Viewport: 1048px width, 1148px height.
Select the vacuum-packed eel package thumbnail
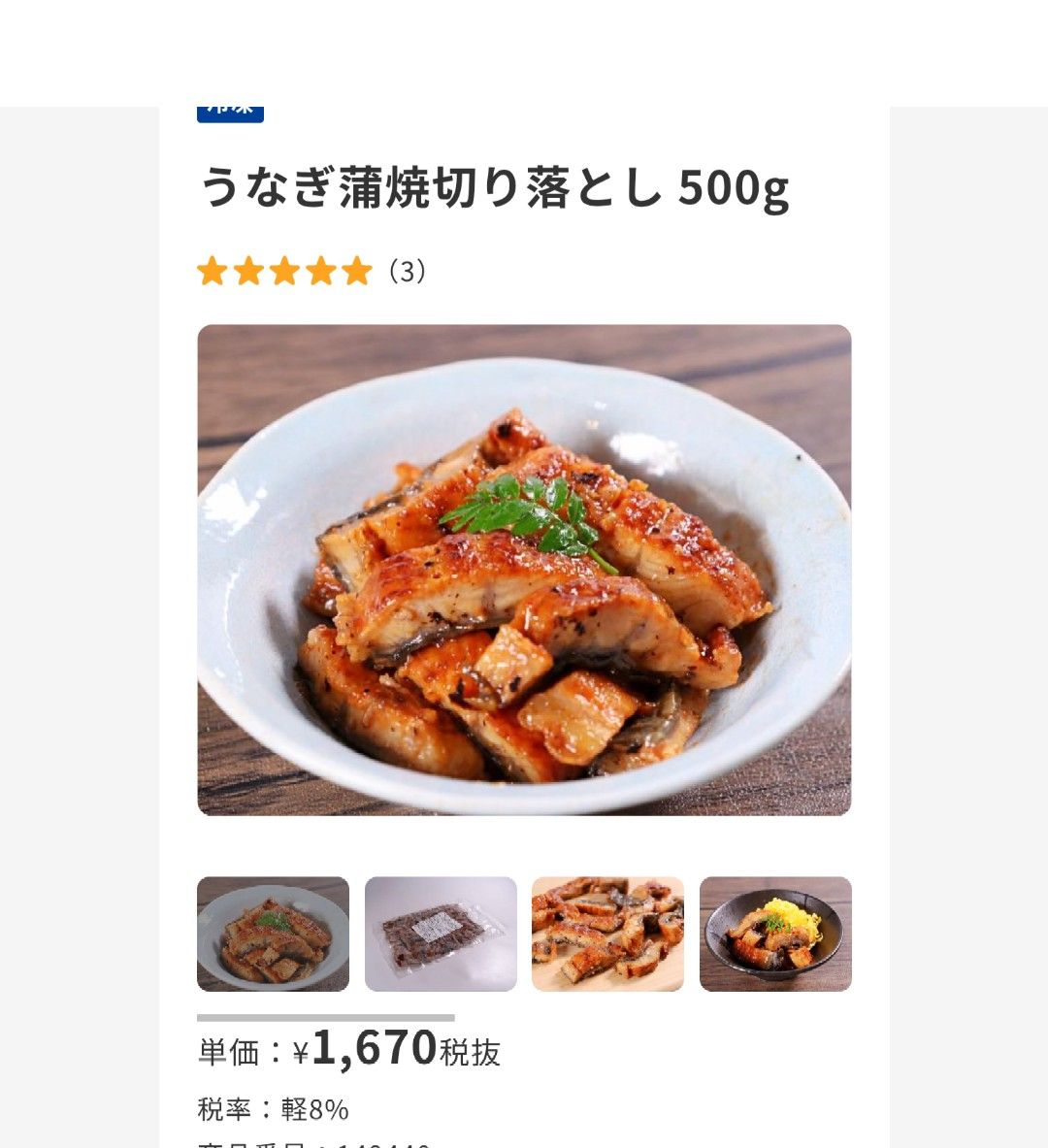coord(441,934)
